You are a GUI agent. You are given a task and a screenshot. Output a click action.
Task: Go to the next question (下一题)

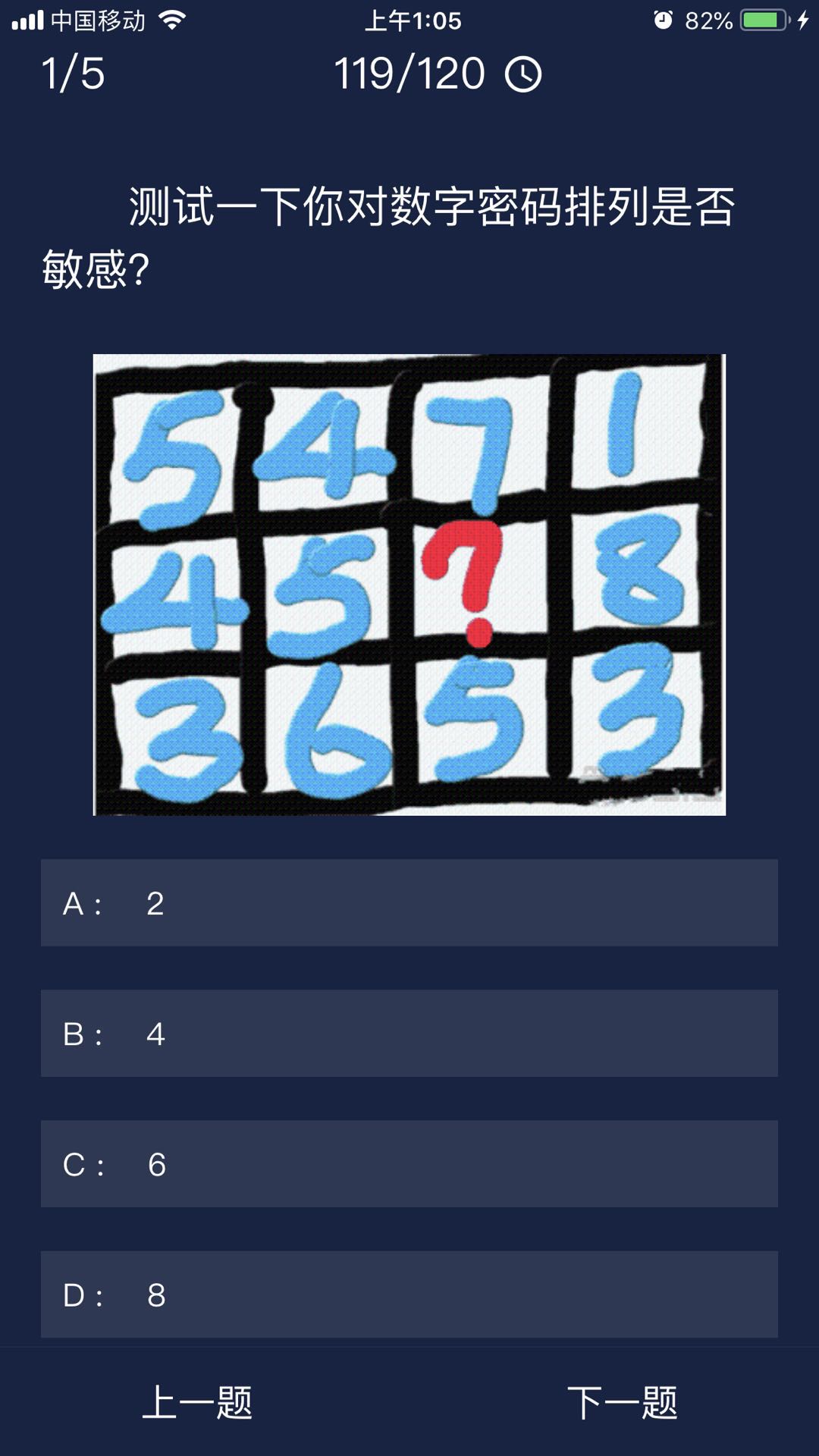coord(622,1401)
